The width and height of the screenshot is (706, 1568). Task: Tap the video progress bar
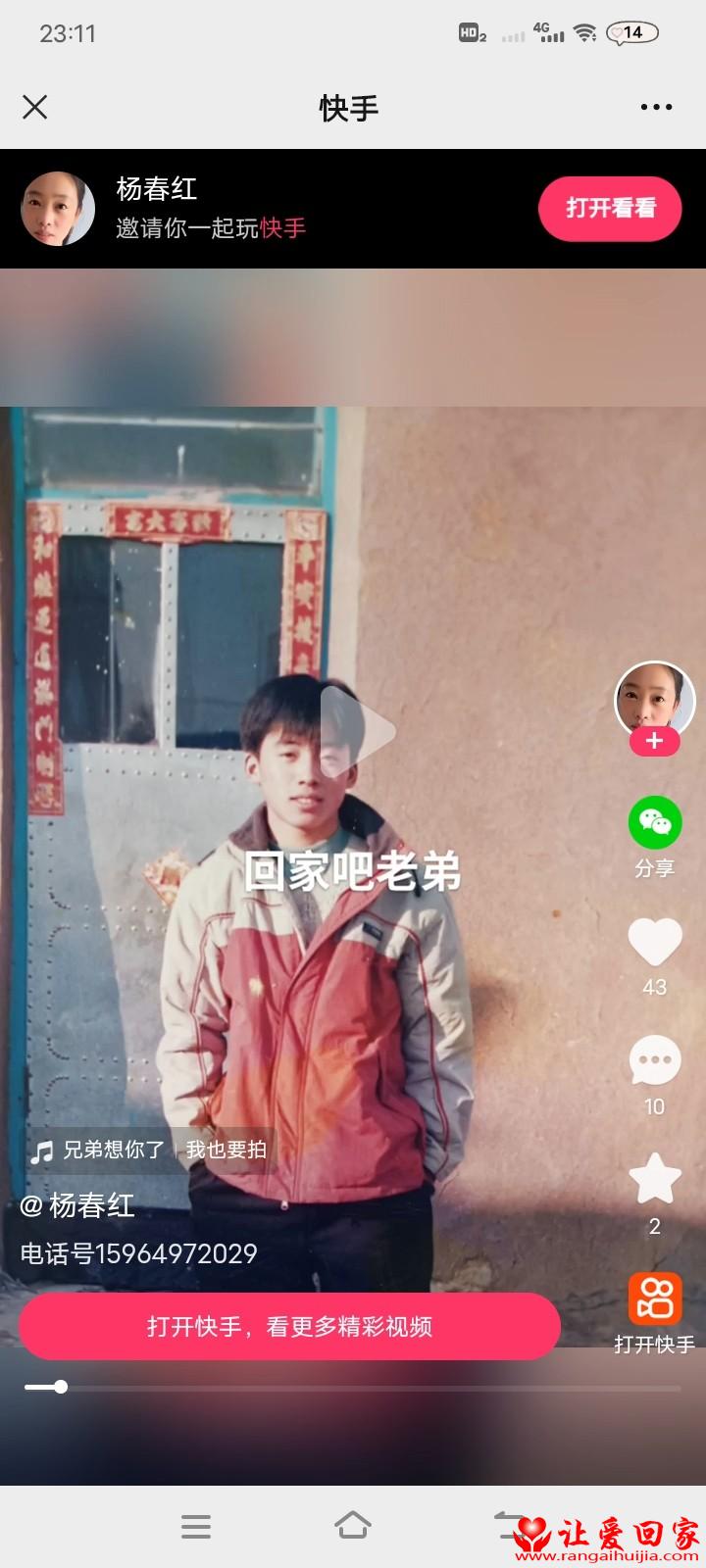point(353,1387)
